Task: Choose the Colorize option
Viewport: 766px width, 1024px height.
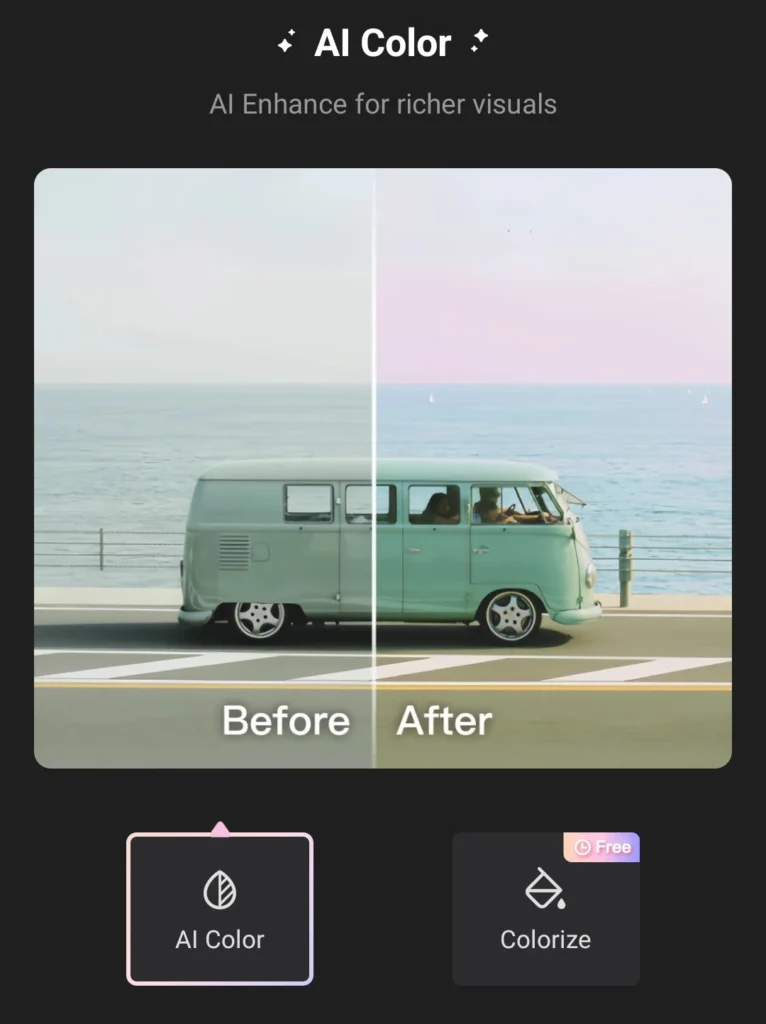Action: (x=545, y=909)
